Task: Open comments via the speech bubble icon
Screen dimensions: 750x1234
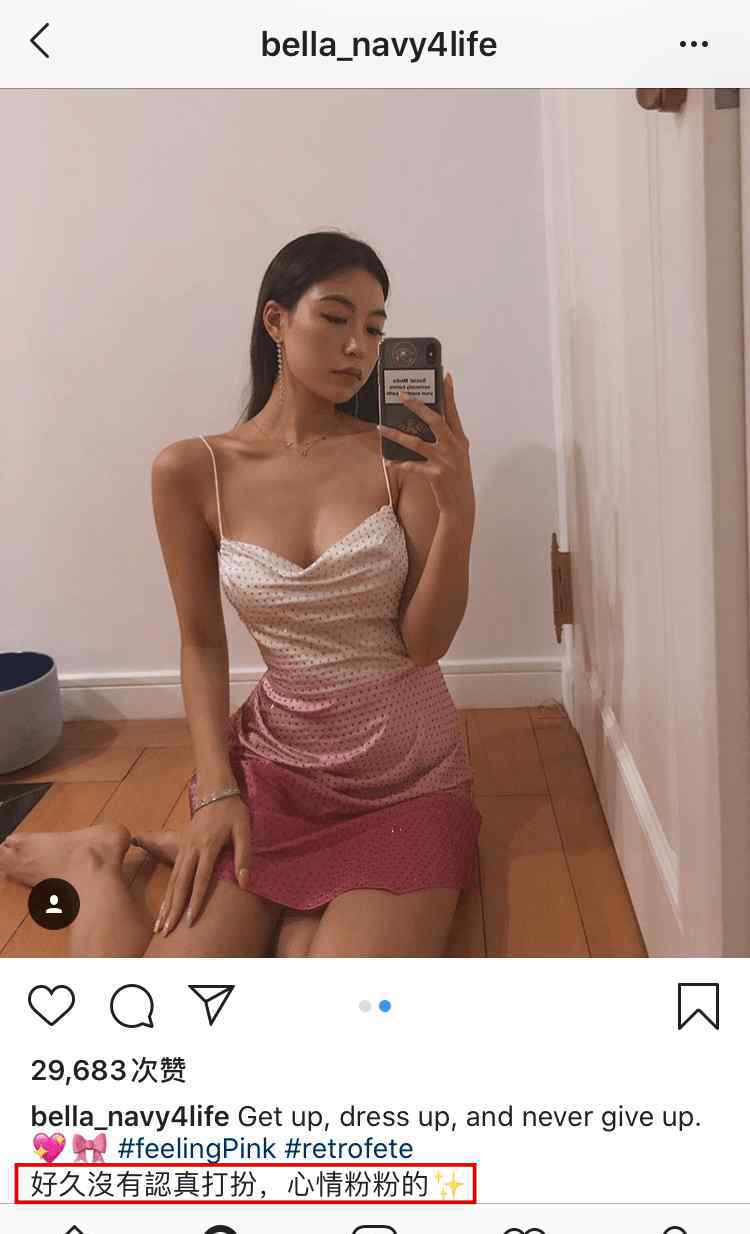Action: (x=131, y=1005)
